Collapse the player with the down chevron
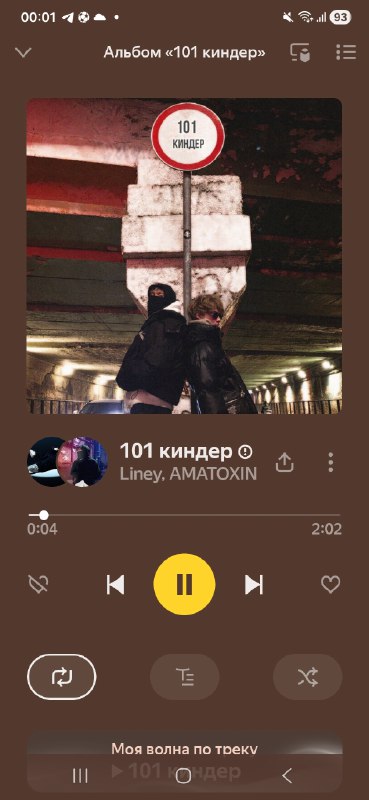The height and width of the screenshot is (800, 369). tap(23, 53)
